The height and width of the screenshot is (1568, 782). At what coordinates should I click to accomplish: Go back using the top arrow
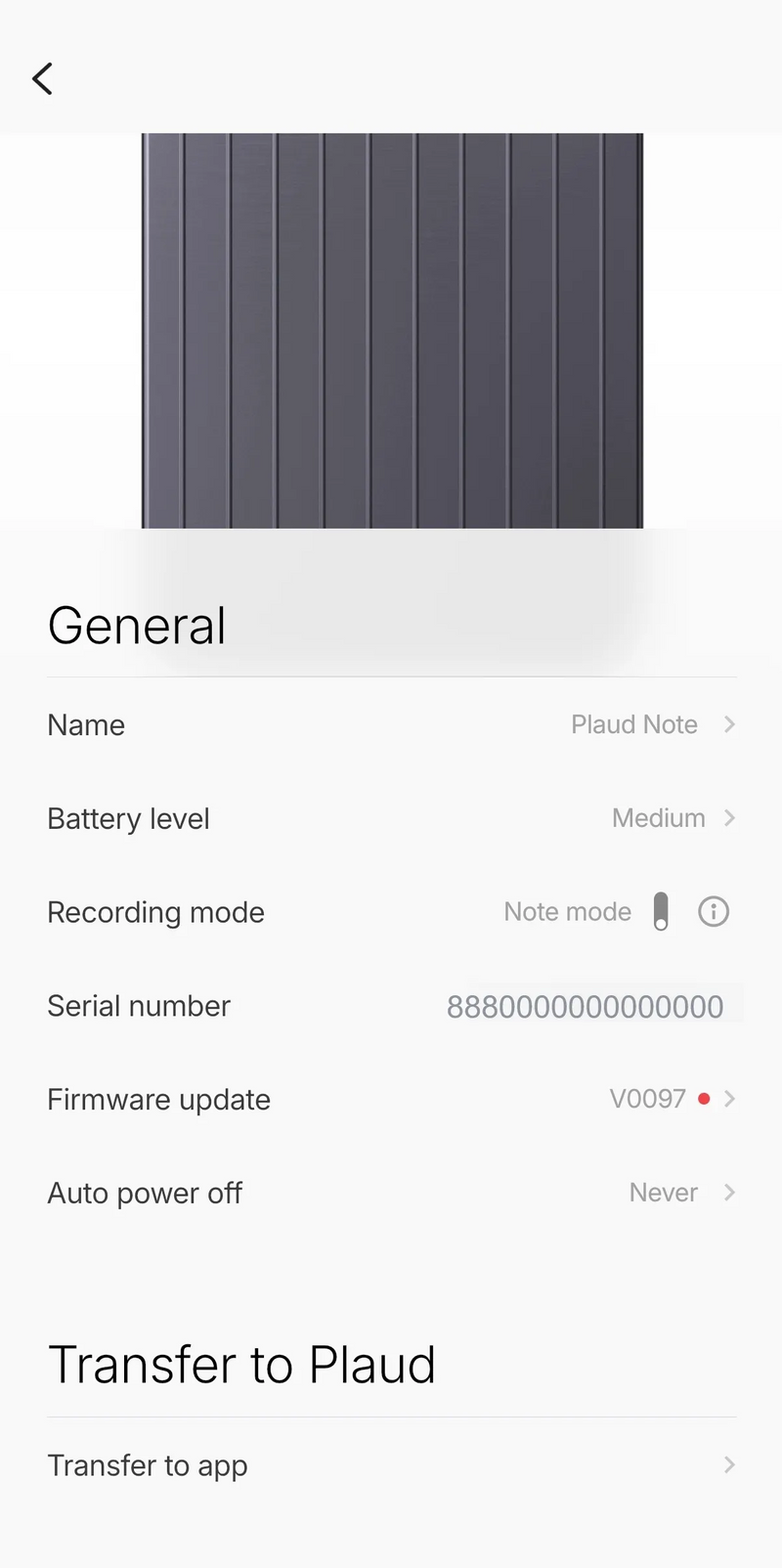coord(42,78)
